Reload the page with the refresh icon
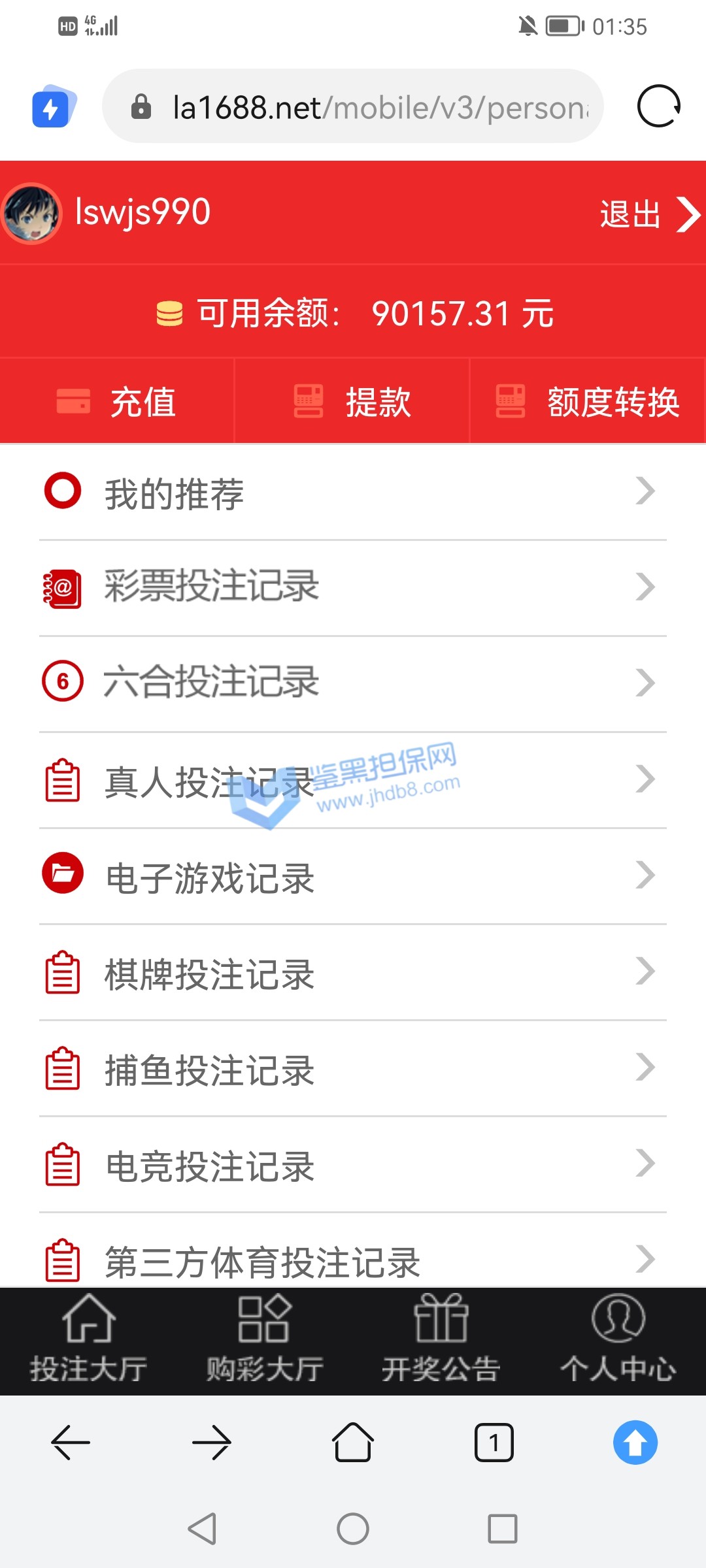Screen dimensions: 706x1568 (x=658, y=106)
